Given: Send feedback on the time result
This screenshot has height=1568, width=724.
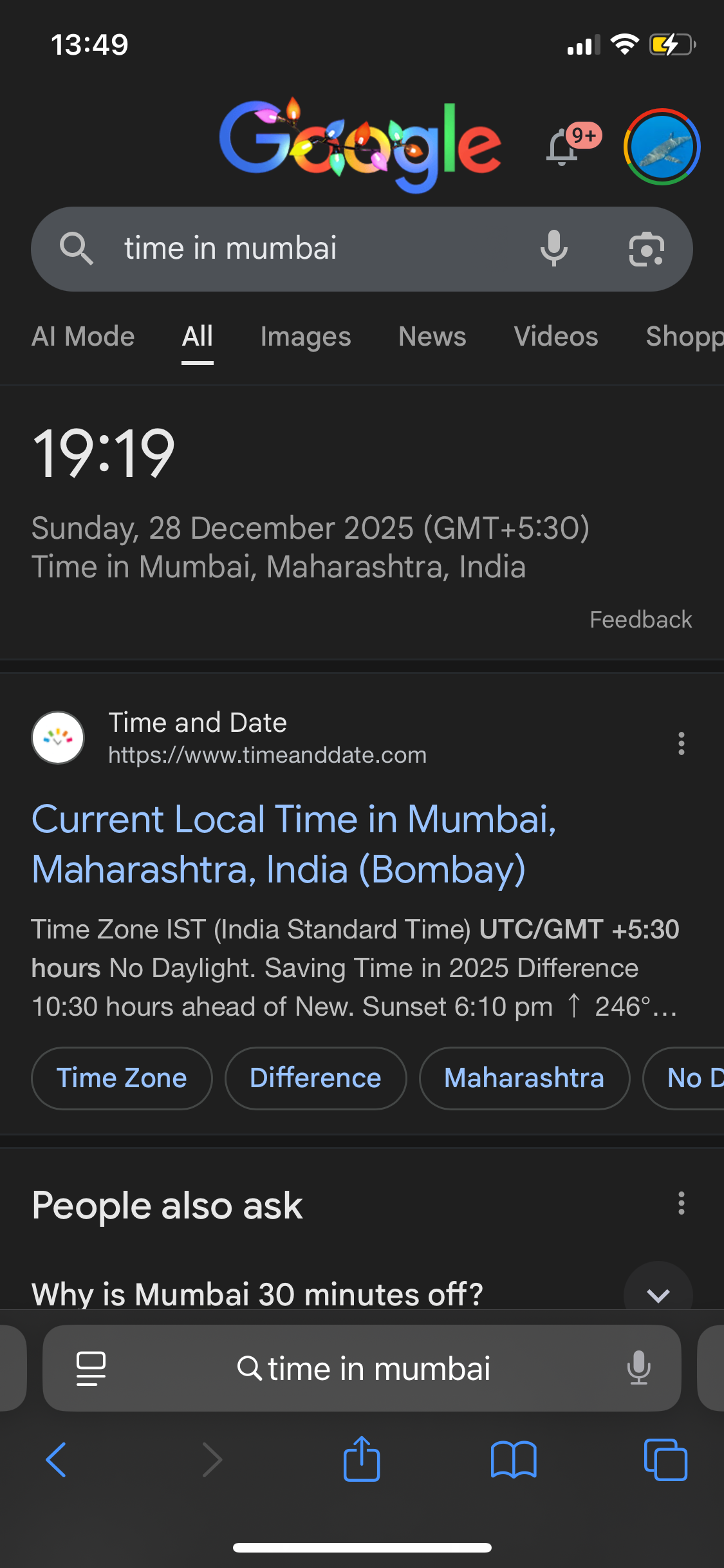Looking at the screenshot, I should pos(640,619).
